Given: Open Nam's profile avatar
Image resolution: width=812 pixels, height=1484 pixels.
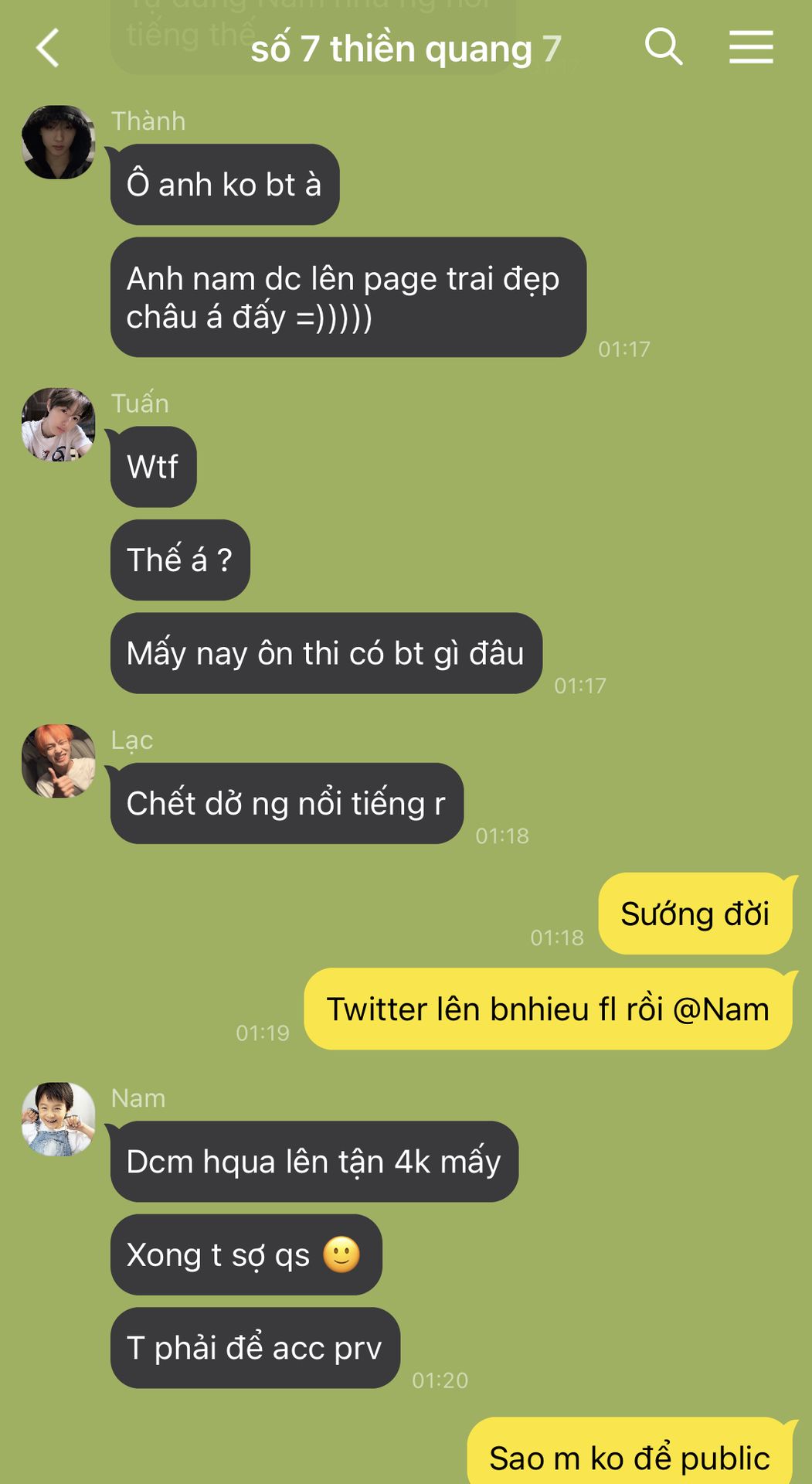Looking at the screenshot, I should (59, 1119).
